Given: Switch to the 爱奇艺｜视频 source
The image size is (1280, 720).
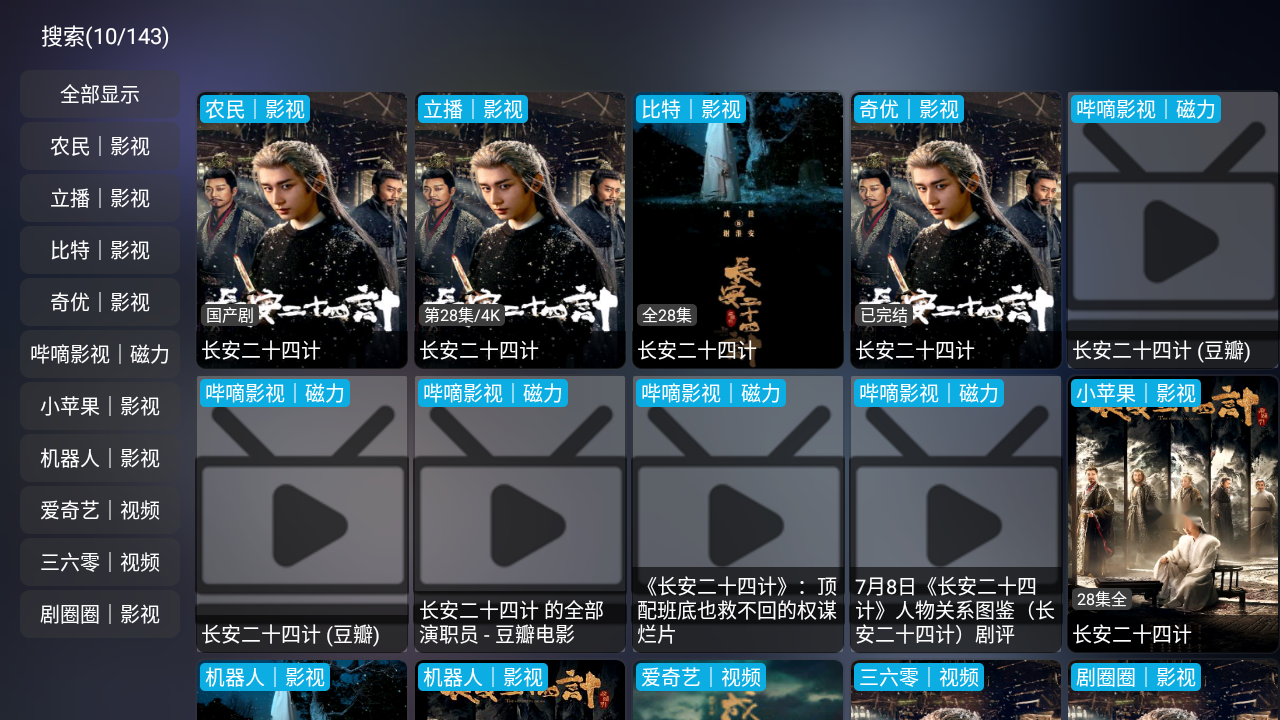Looking at the screenshot, I should point(100,510).
